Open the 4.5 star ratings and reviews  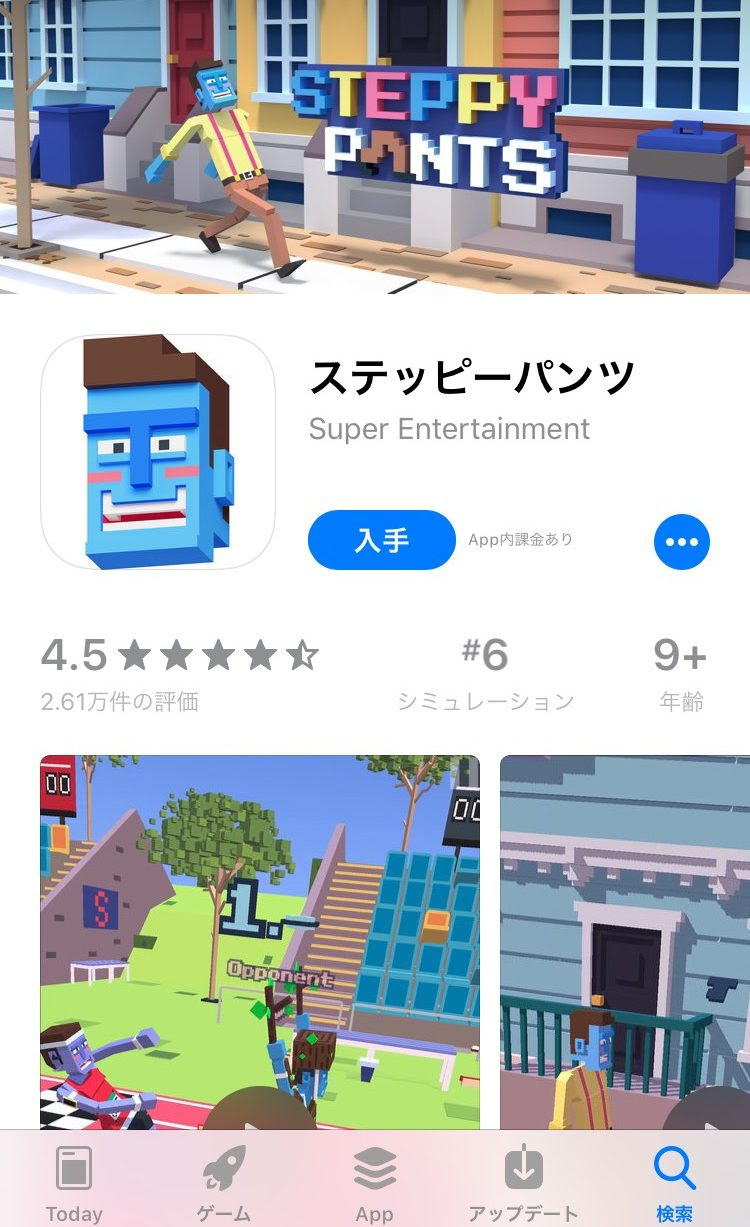tap(180, 671)
